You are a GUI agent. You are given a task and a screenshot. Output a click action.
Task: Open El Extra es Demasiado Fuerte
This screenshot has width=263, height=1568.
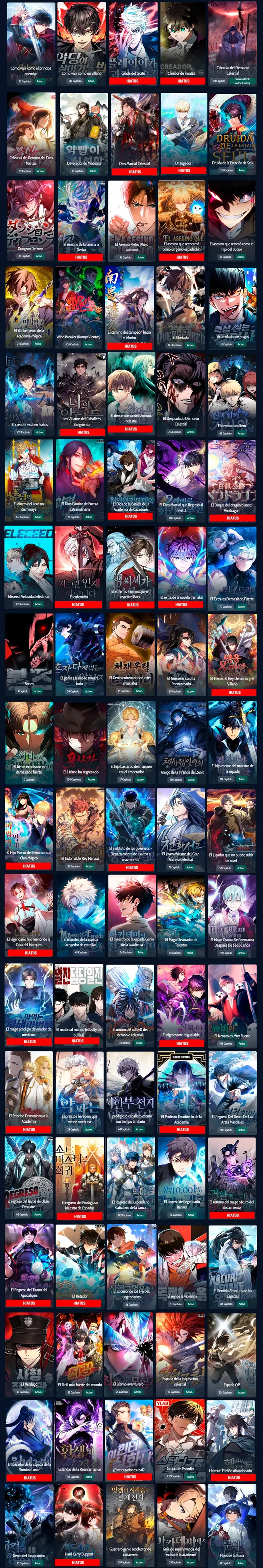(231, 568)
